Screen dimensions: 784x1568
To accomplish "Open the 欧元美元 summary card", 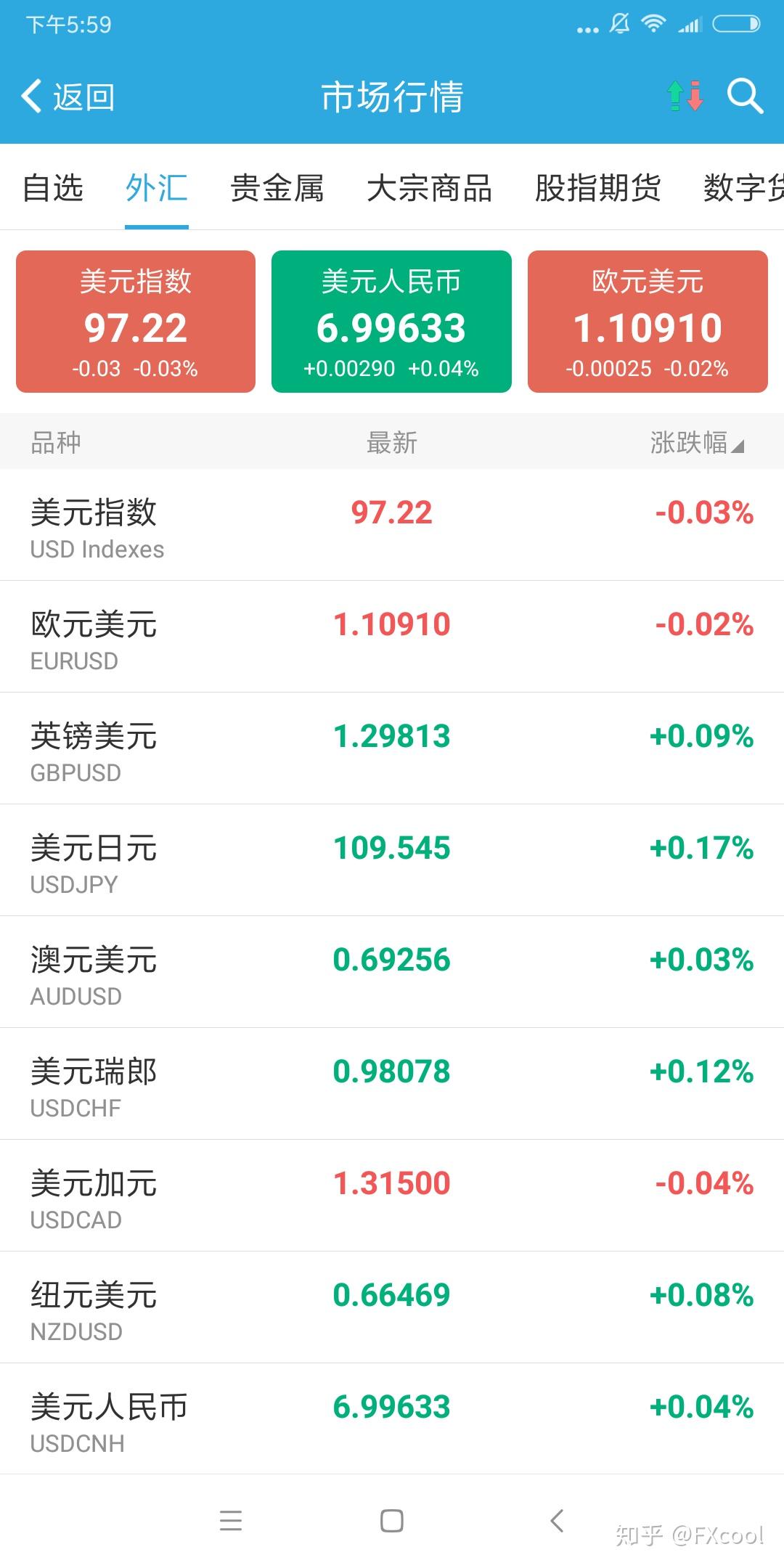I will (648, 322).
